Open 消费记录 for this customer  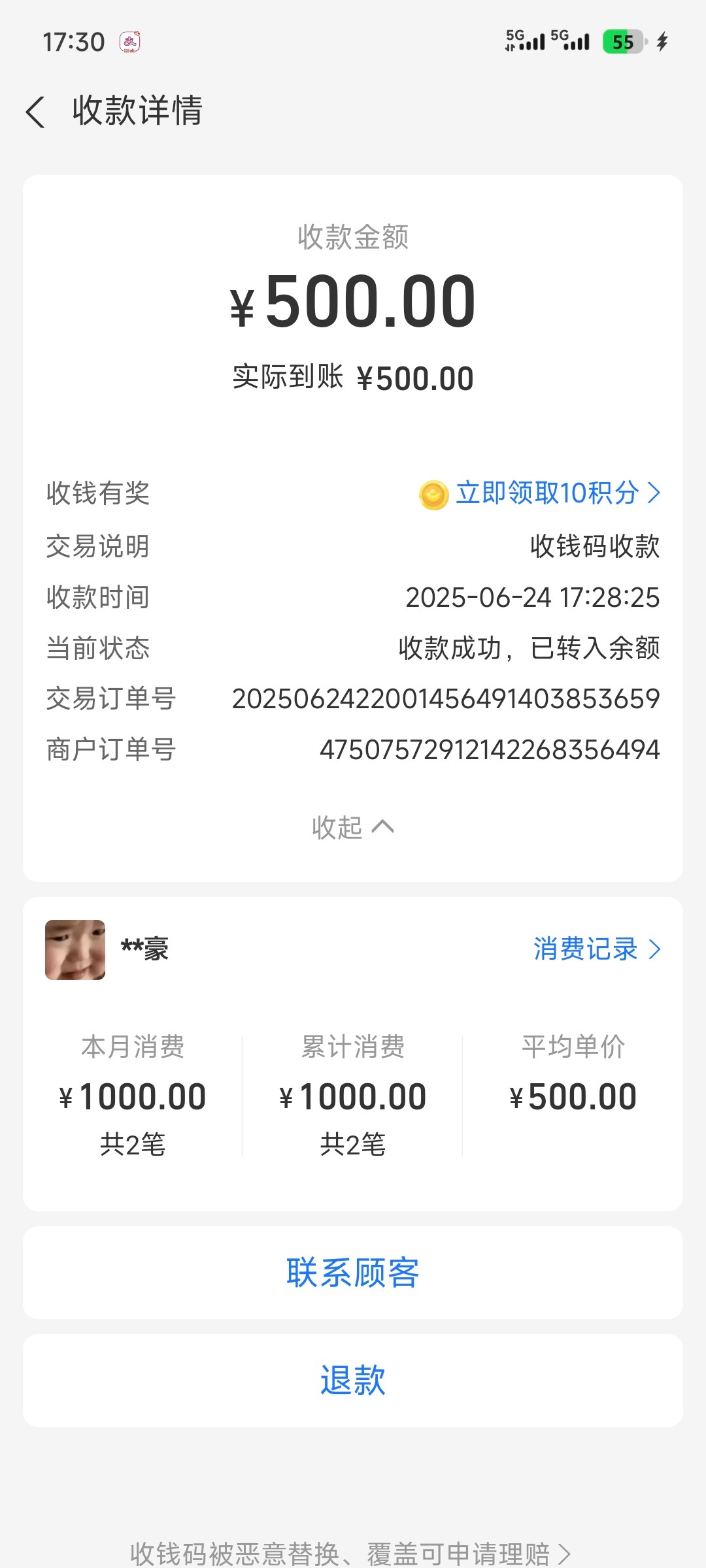[x=596, y=949]
